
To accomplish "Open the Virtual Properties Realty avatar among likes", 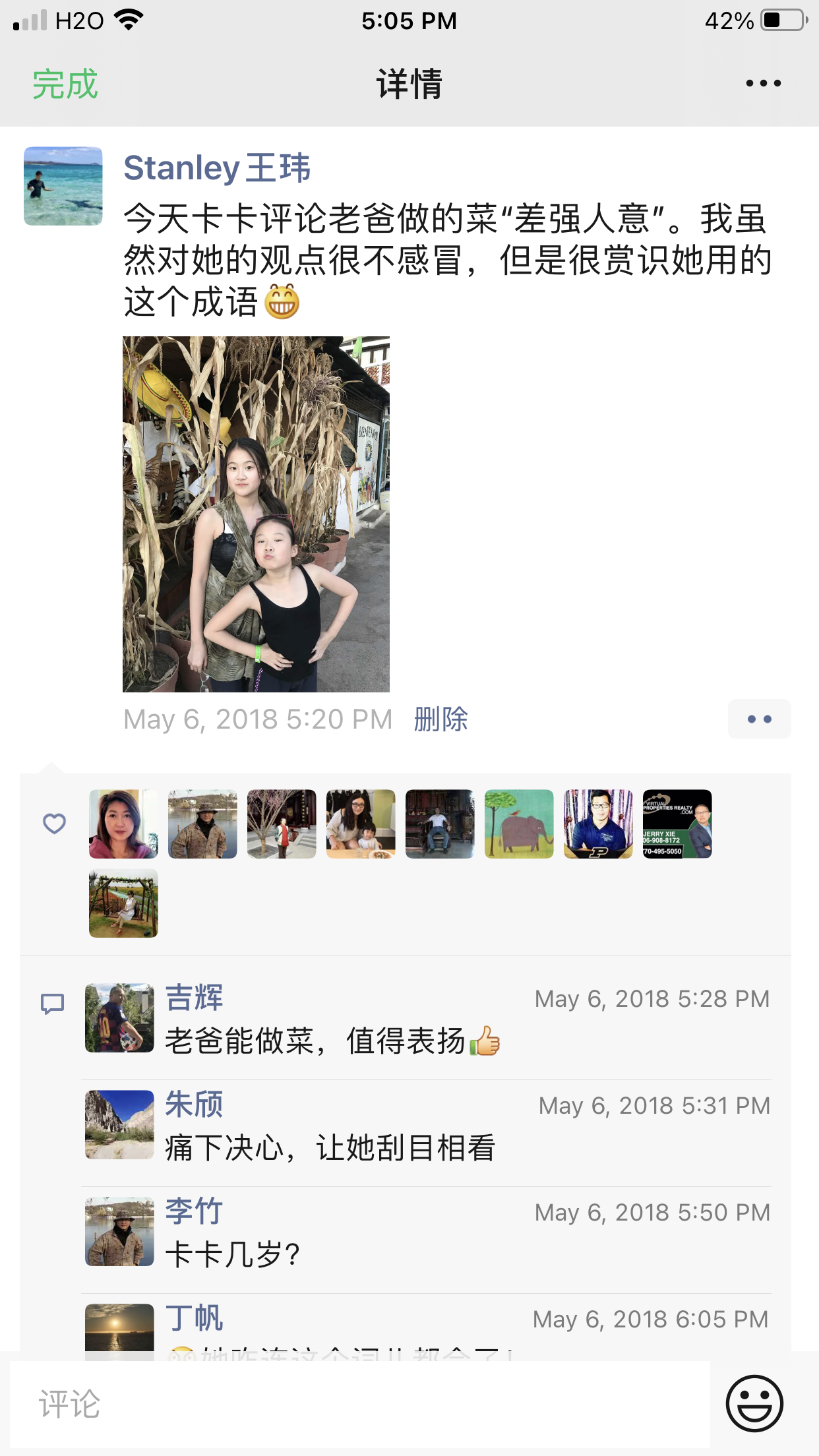I will coord(677,824).
